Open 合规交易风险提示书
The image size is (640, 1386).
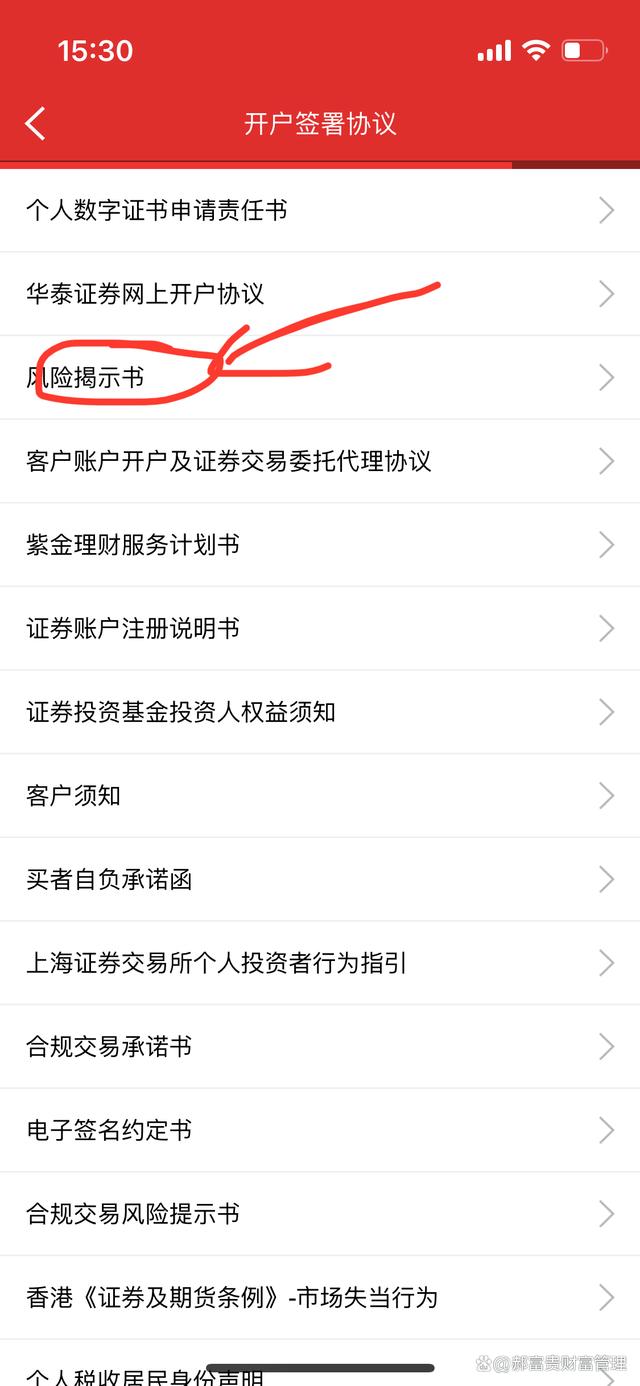[320, 1215]
